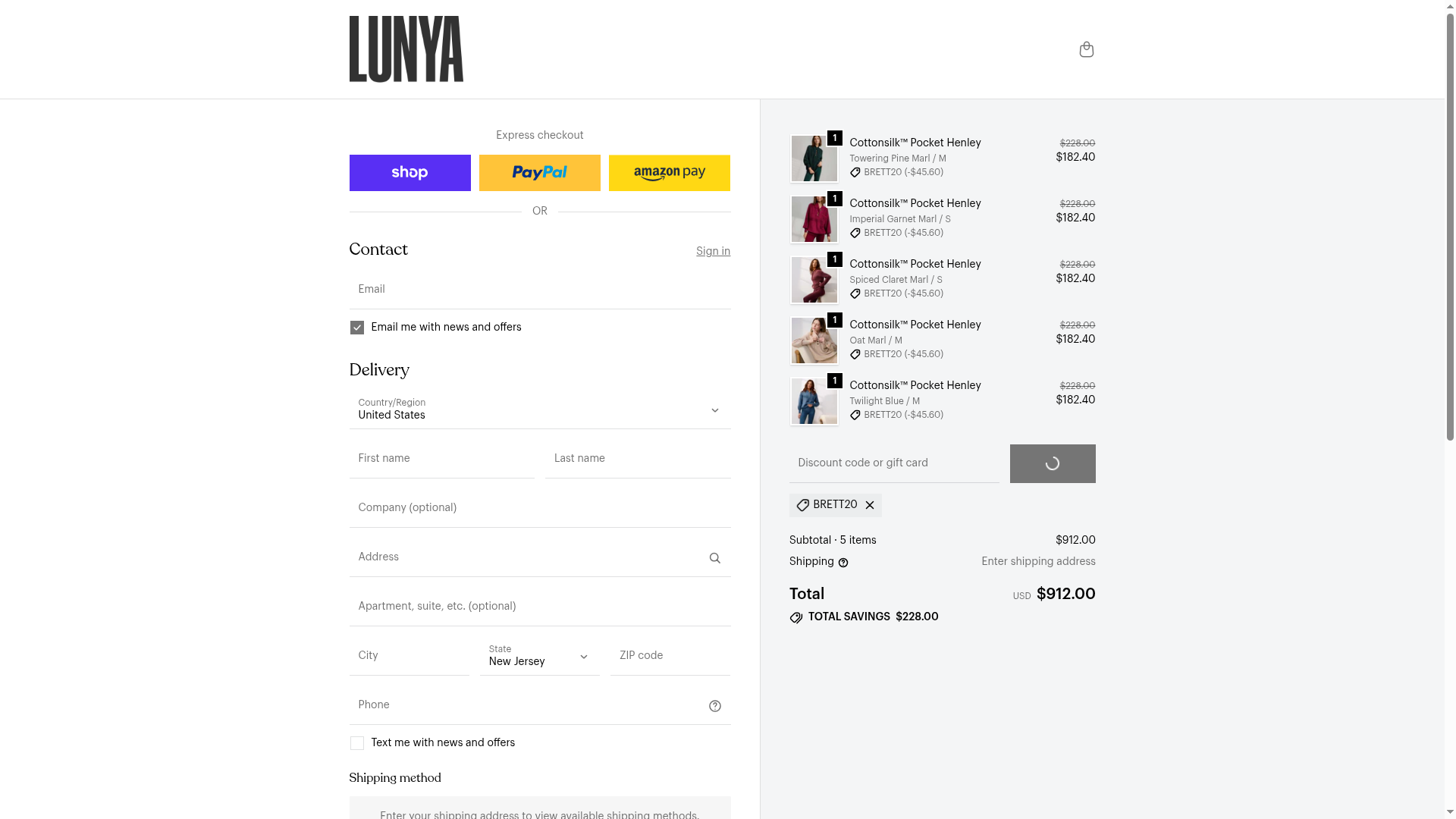Follow the Sign in link

click(713, 251)
